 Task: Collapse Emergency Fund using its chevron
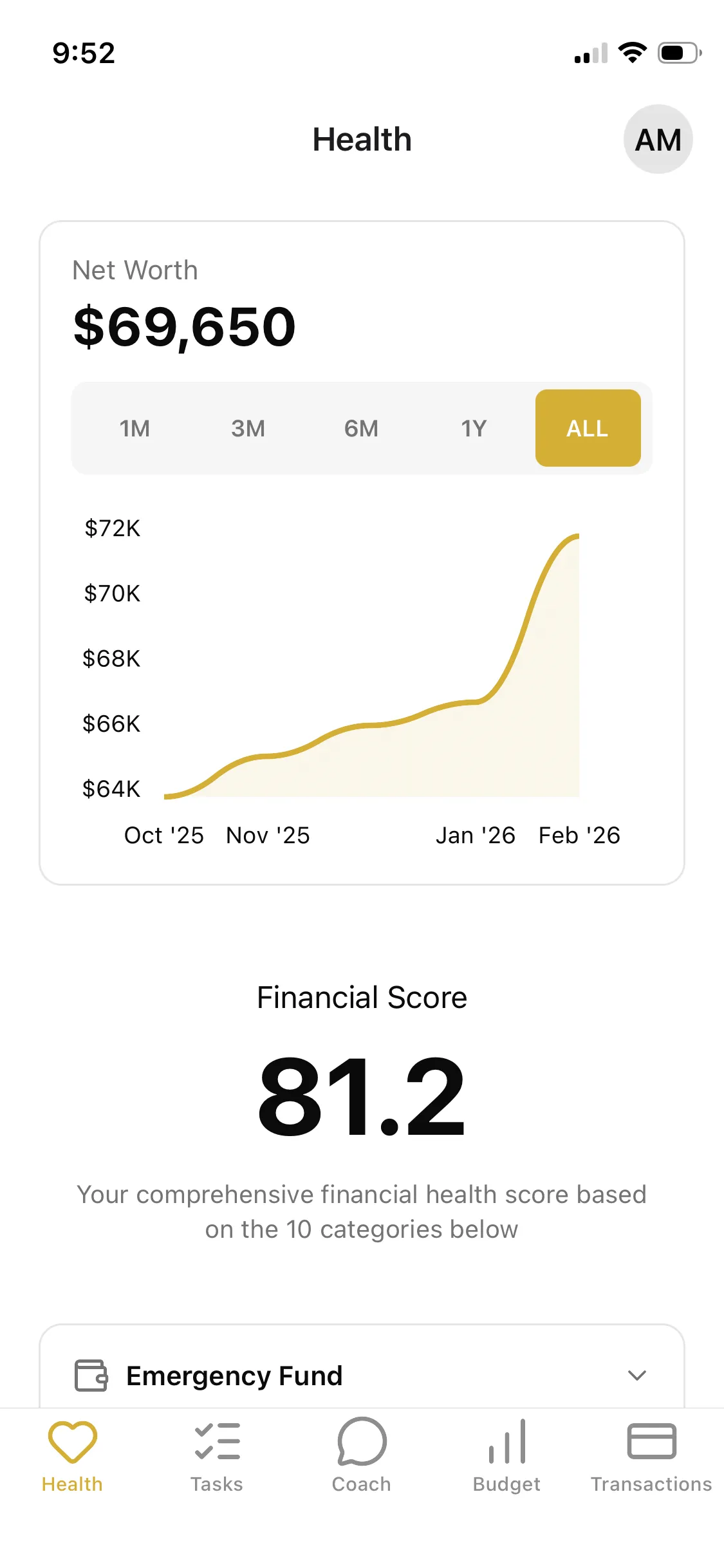(638, 1376)
